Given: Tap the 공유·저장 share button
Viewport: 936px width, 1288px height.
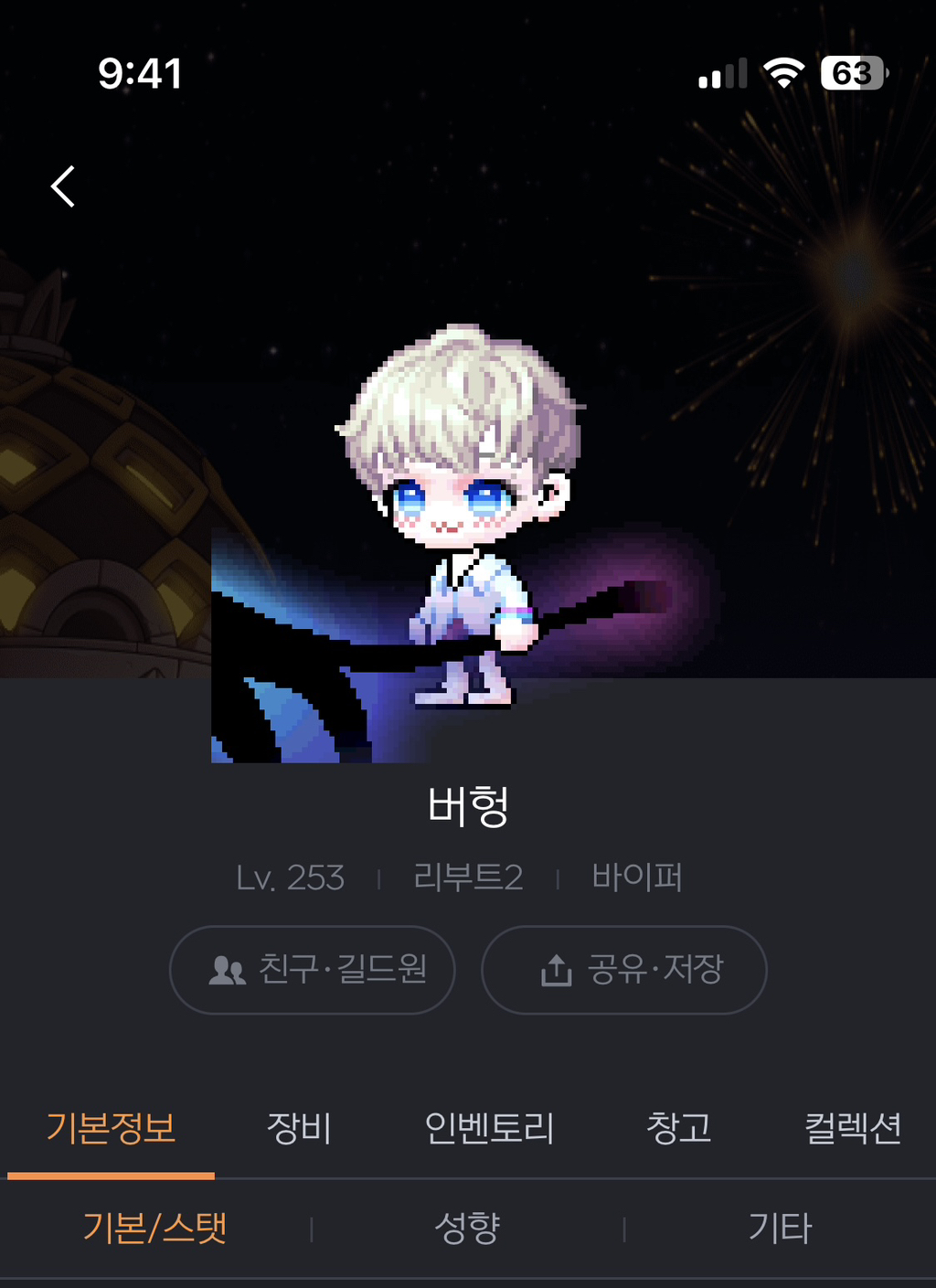Looking at the screenshot, I should [623, 970].
